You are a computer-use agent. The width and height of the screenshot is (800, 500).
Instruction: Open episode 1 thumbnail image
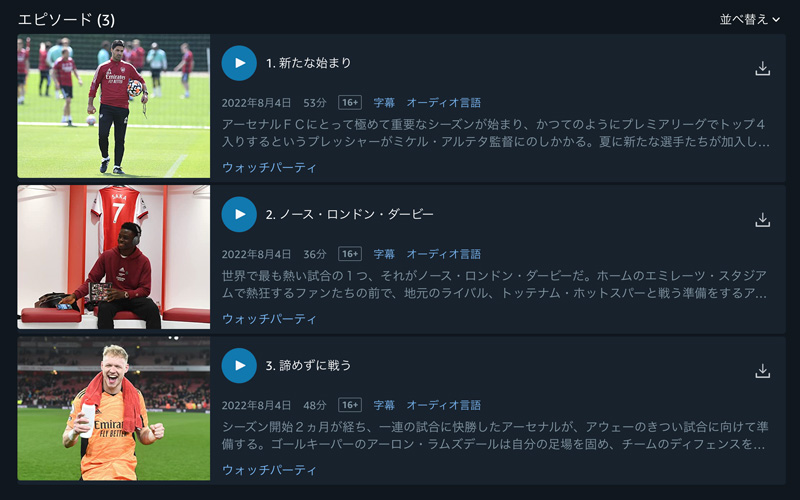tap(114, 106)
